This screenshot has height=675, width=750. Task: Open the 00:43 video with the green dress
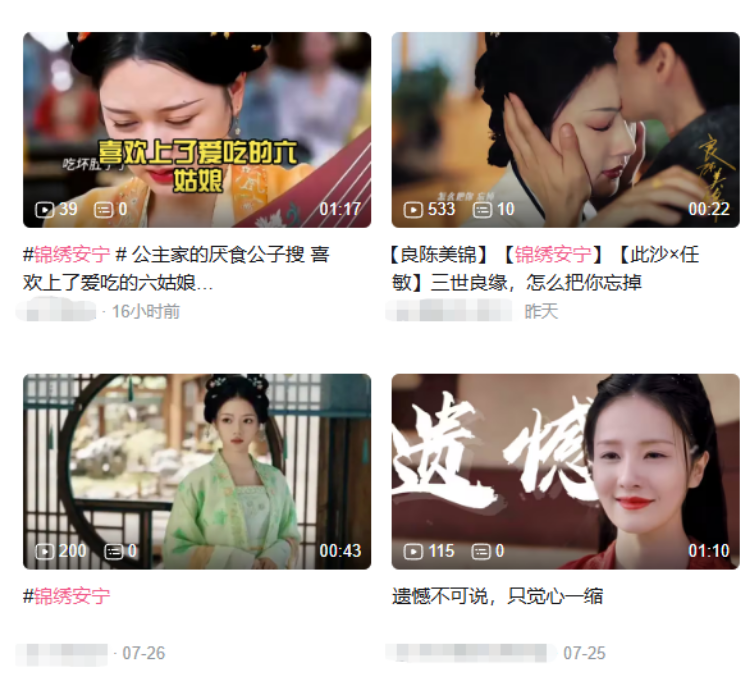point(197,471)
